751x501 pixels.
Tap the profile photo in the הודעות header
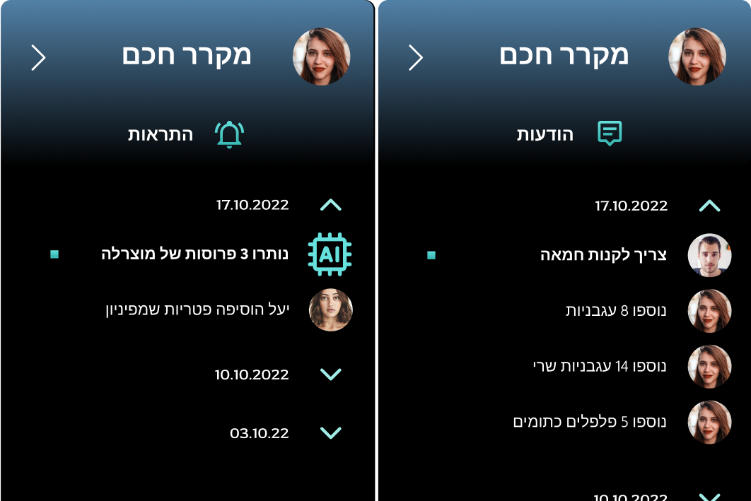point(697,56)
